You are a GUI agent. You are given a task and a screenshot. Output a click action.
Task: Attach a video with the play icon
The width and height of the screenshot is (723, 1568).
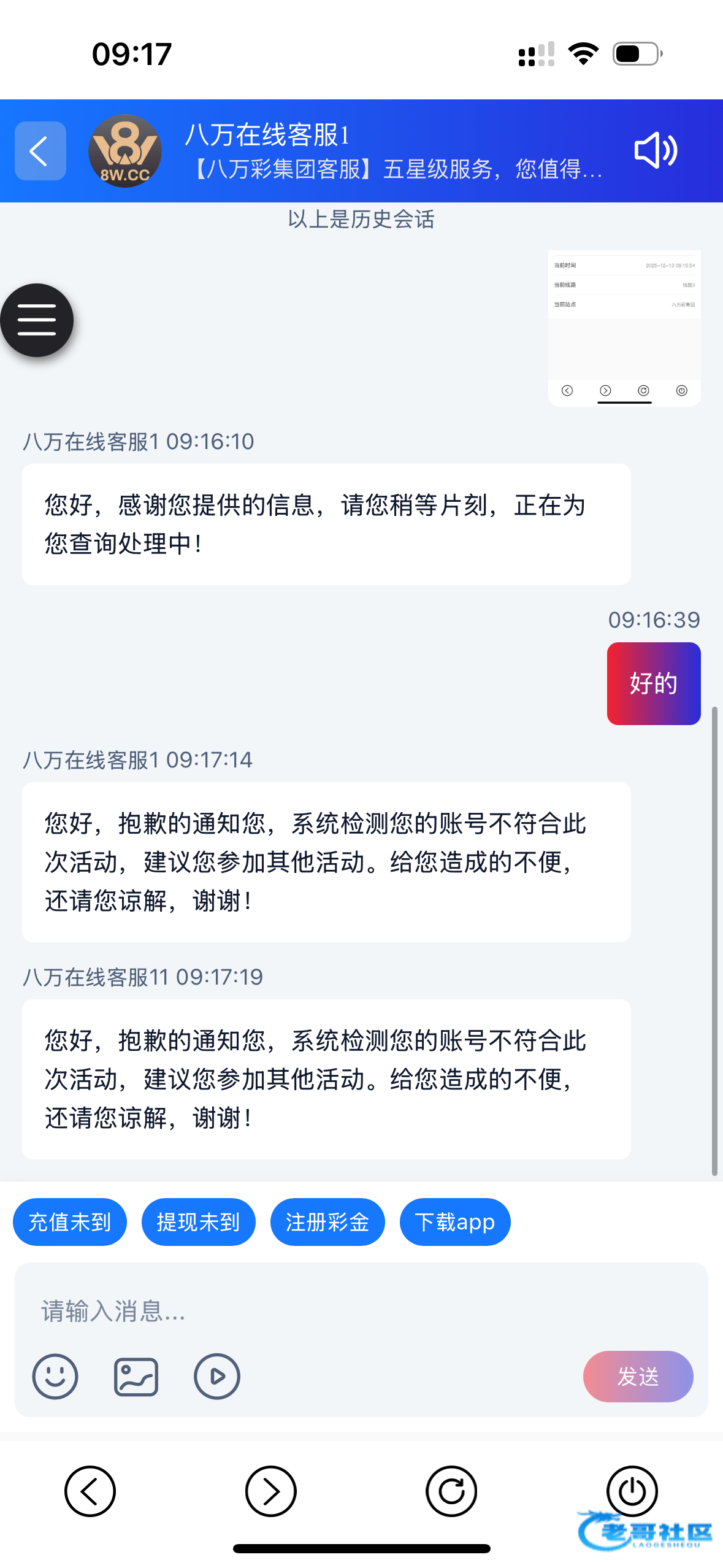217,1377
